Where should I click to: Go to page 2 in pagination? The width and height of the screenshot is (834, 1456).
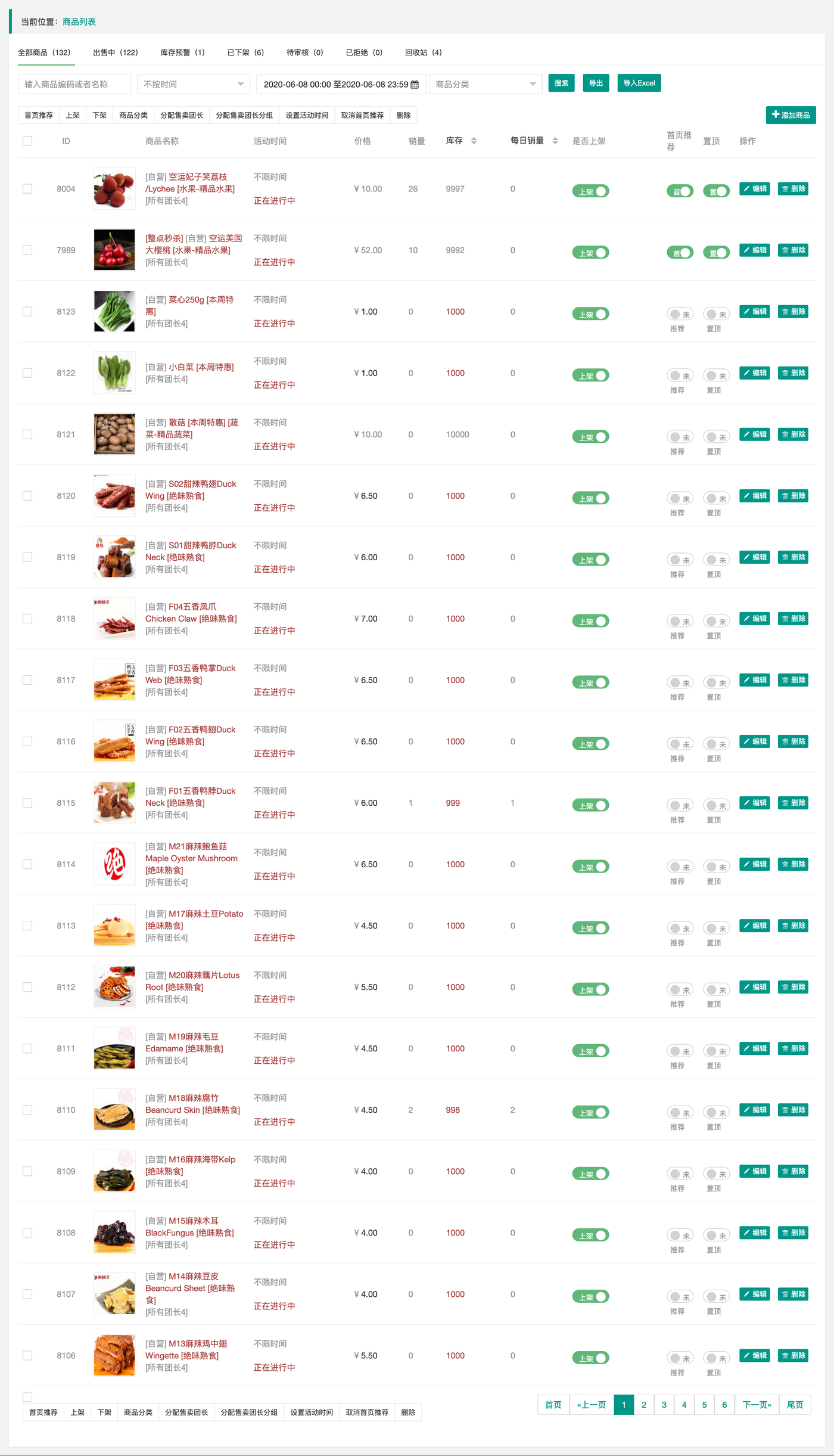point(644,1405)
